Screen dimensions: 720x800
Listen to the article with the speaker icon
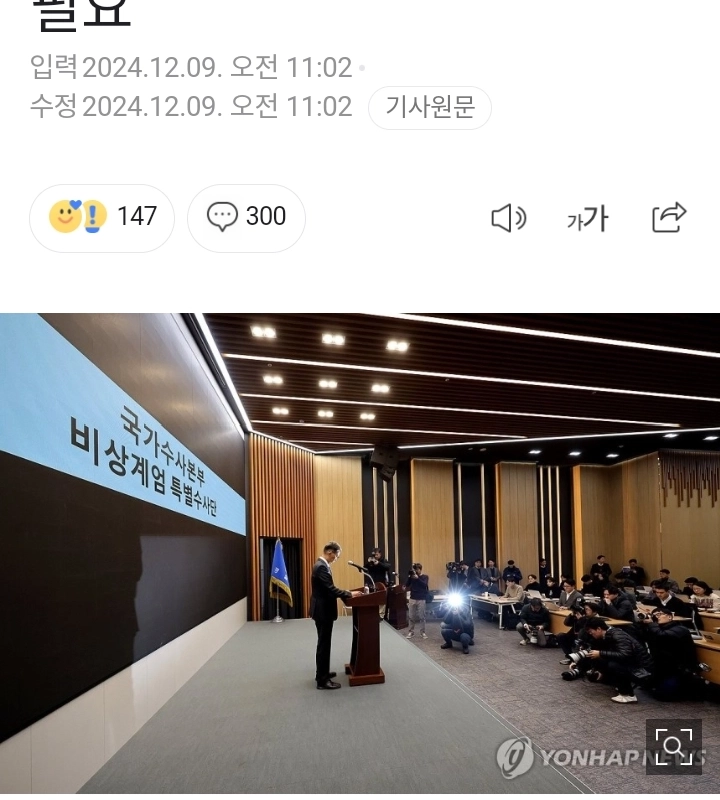click(508, 218)
